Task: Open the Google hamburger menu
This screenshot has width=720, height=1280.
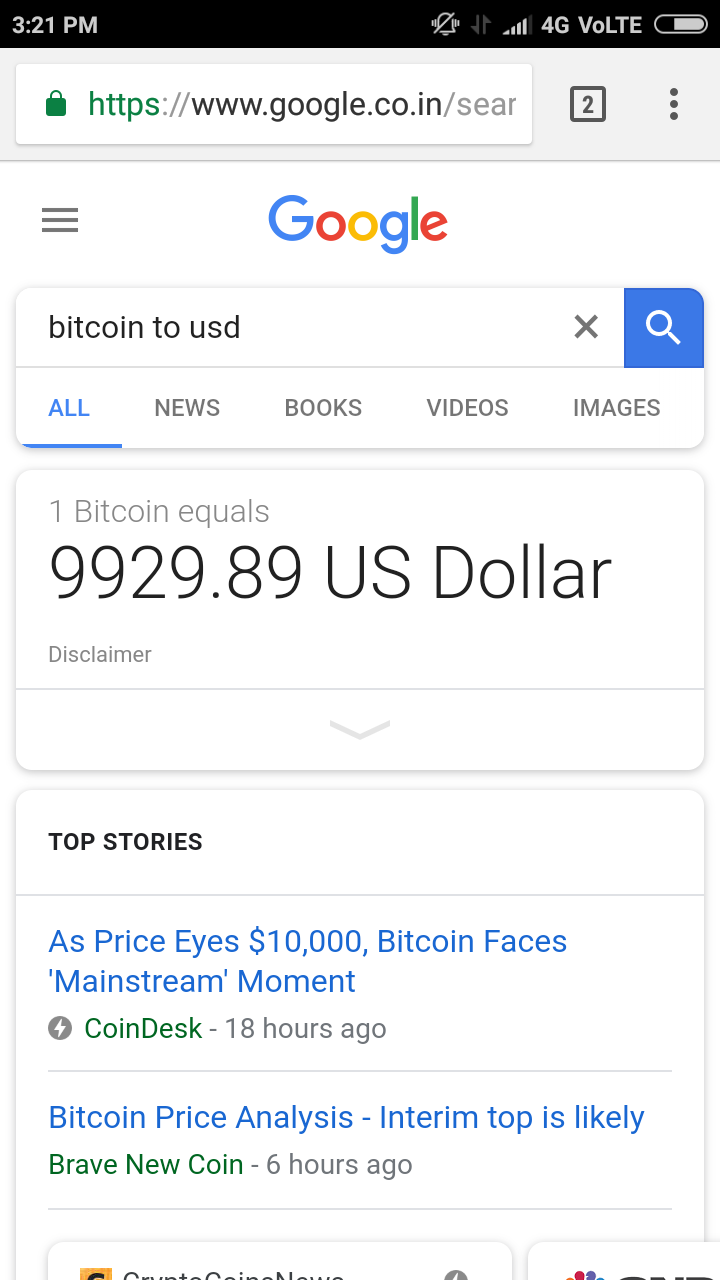Action: pyautogui.click(x=60, y=220)
